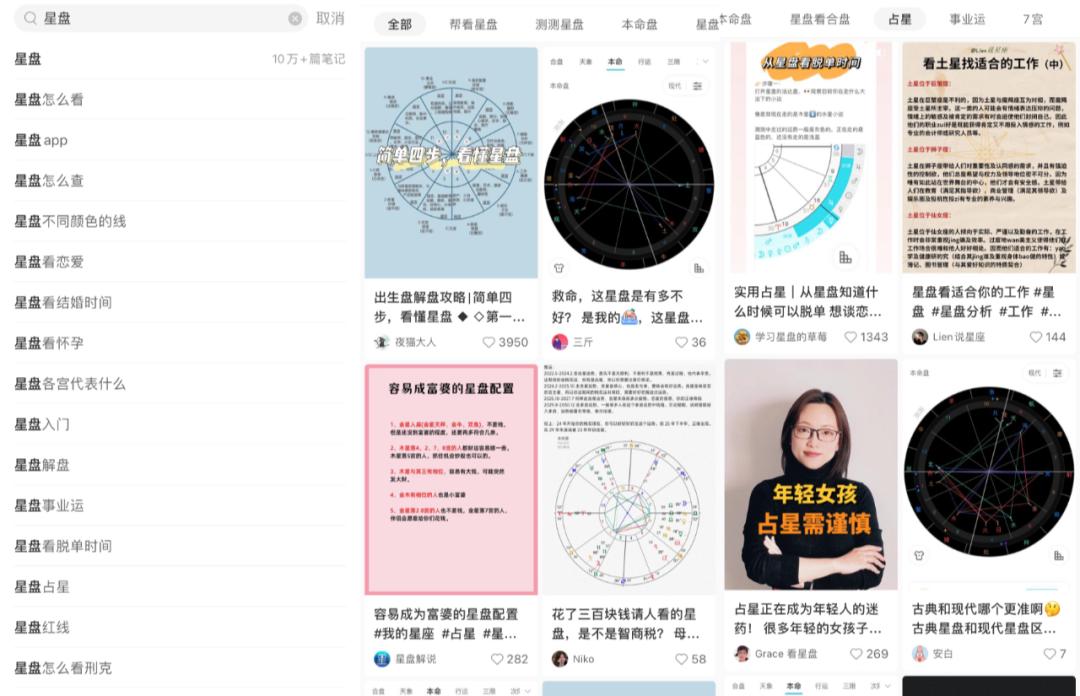This screenshot has width=1080, height=696.
Task: Open note 出生盘解盘攻略 by 夜猫大人
Action: coord(451,199)
